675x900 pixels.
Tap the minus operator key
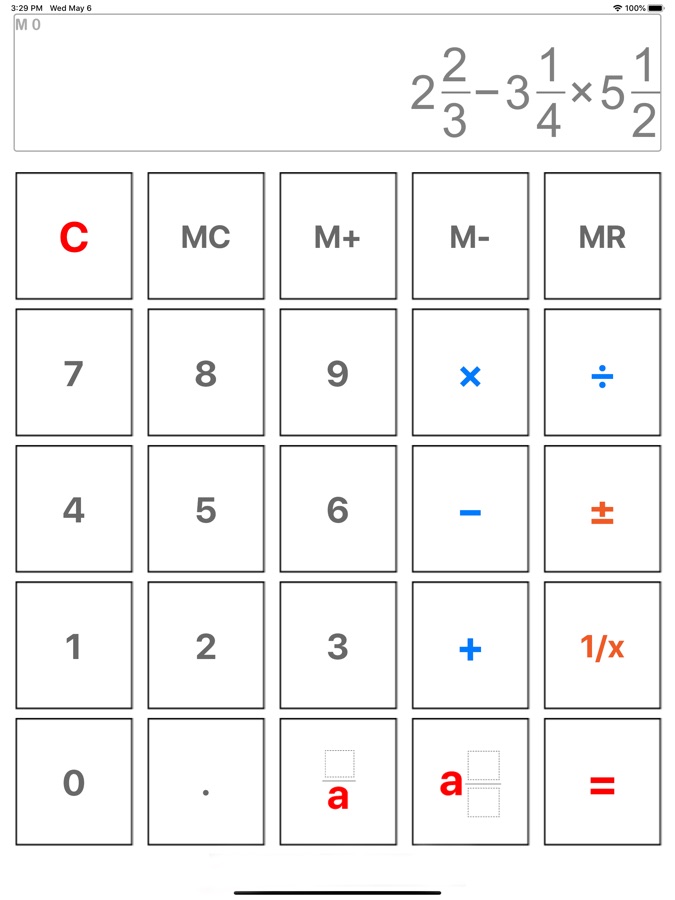[470, 509]
